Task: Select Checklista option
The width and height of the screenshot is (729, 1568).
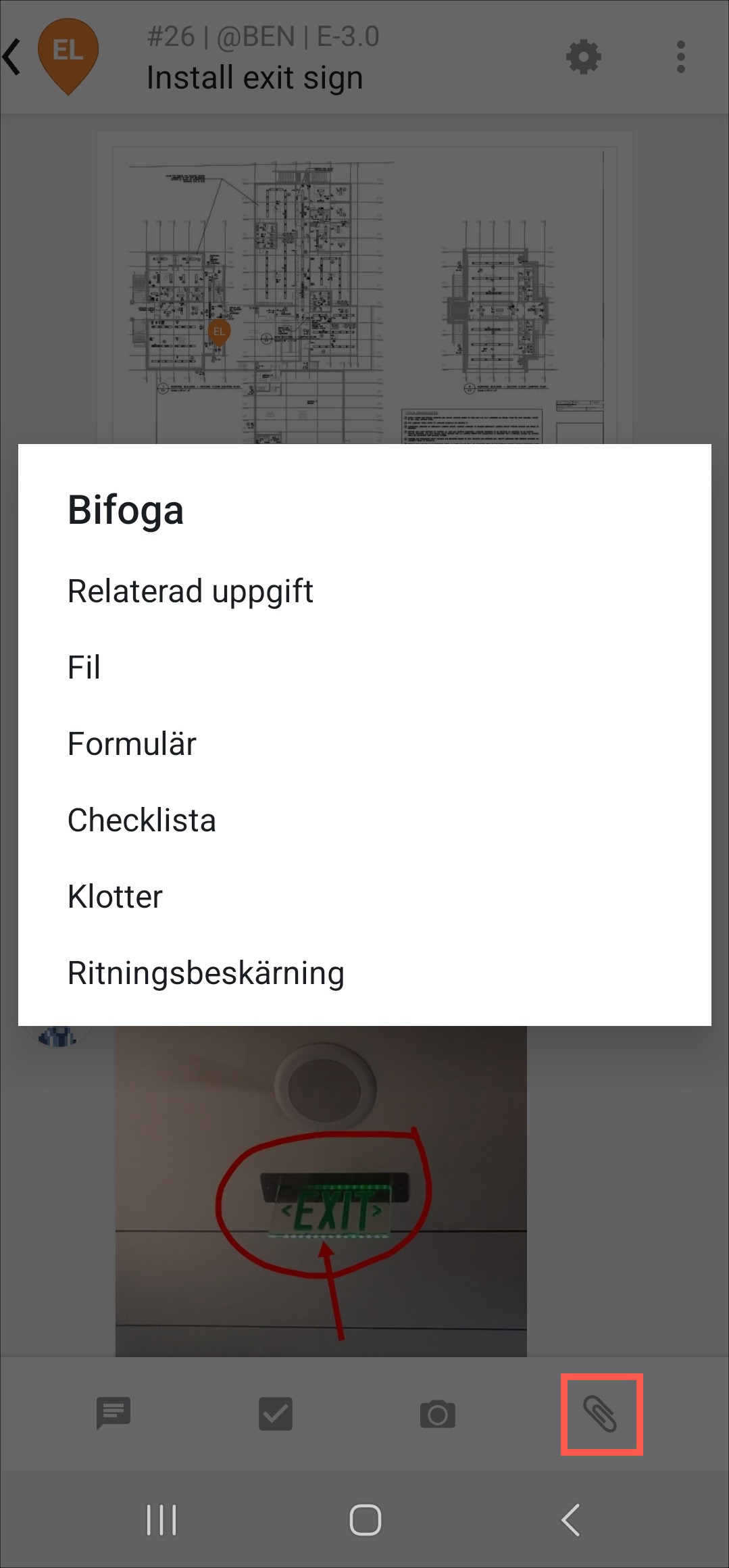Action: click(142, 820)
